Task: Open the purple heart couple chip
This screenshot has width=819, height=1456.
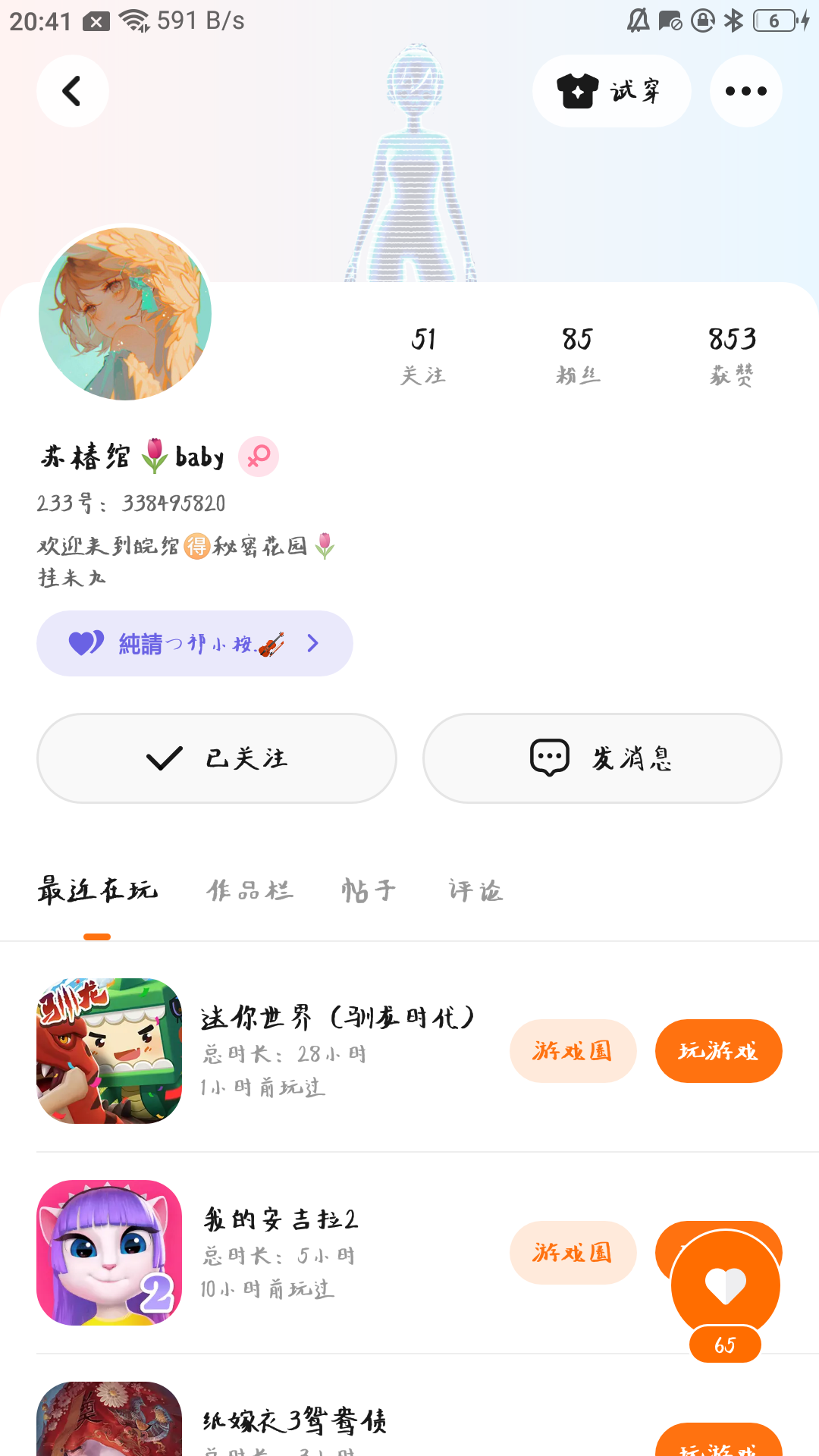Action: pos(194,644)
